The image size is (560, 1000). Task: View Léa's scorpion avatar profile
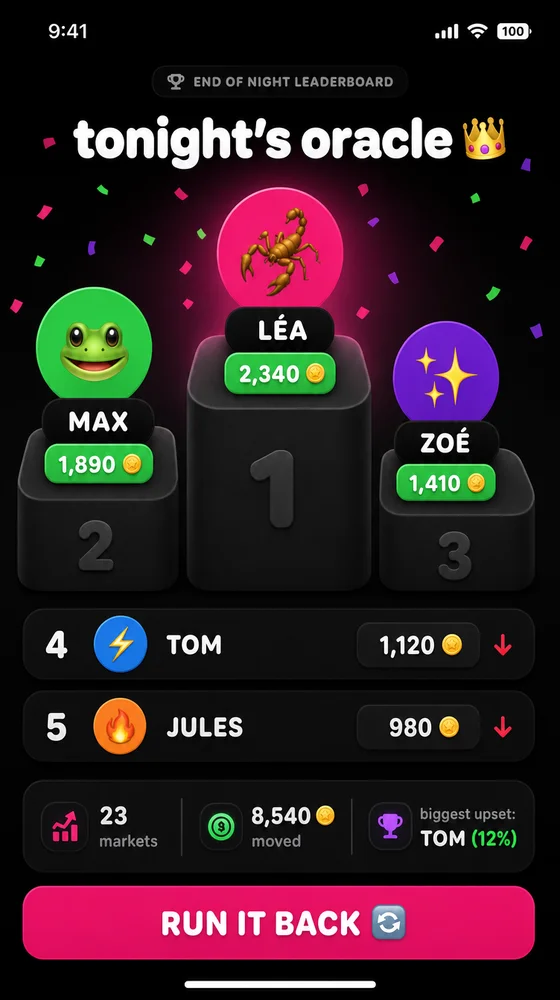(x=280, y=251)
